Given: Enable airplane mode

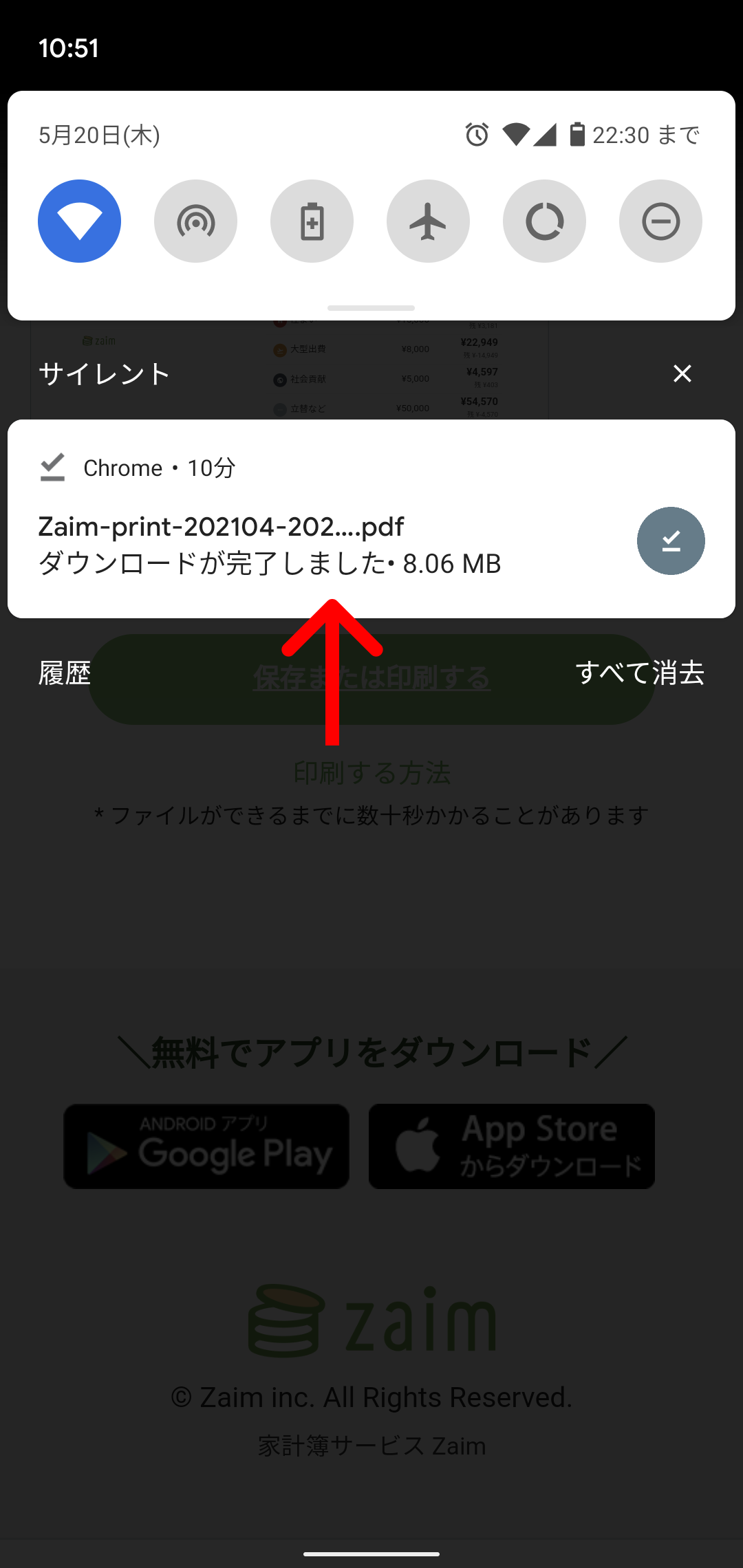Looking at the screenshot, I should 428,221.
